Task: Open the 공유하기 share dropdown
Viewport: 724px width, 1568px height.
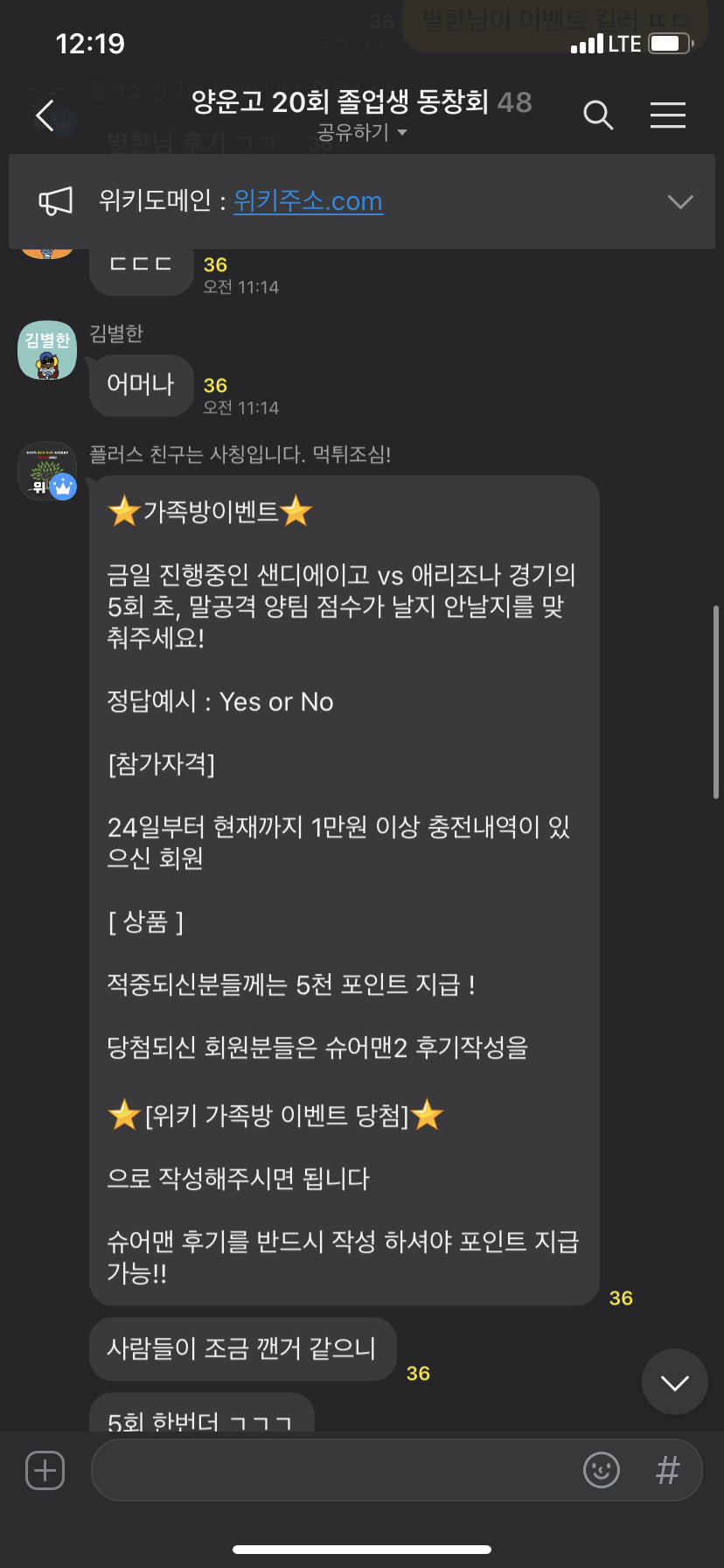Action: coord(361,132)
